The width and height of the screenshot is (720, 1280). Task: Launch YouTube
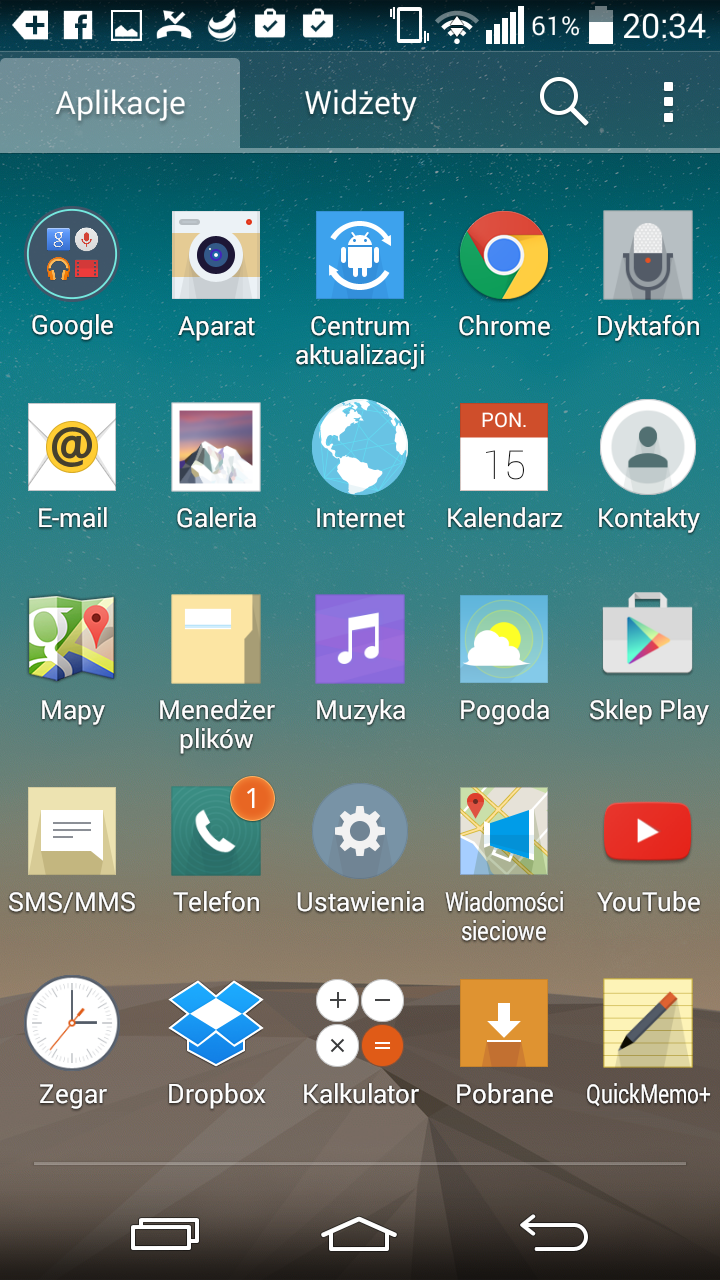648,831
